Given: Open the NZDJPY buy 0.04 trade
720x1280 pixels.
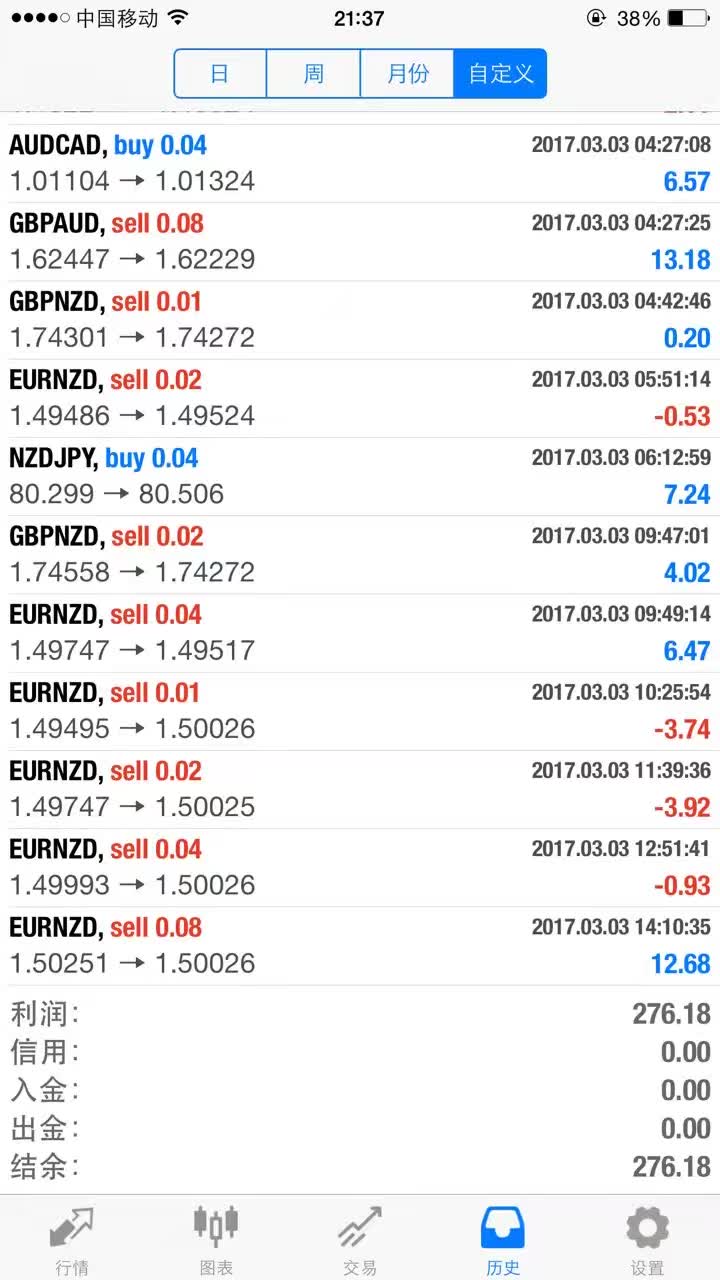Looking at the screenshot, I should (x=360, y=476).
